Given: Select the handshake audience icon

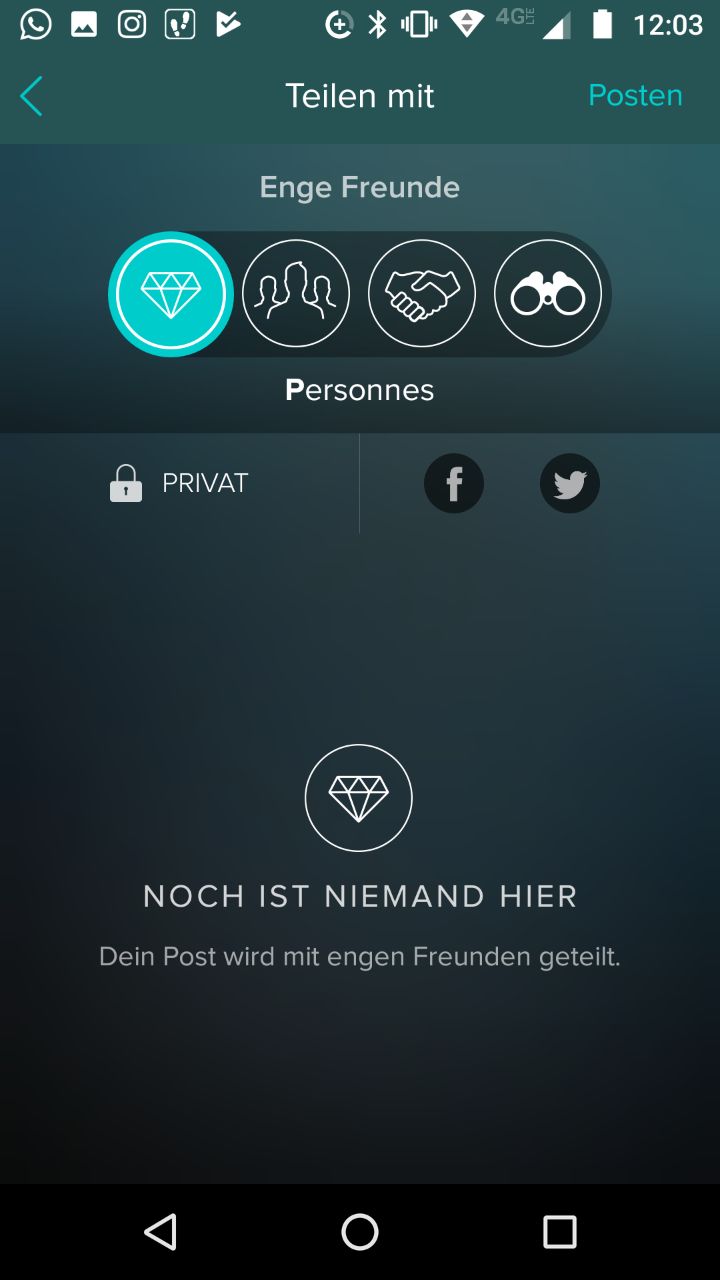Looking at the screenshot, I should tap(422, 294).
